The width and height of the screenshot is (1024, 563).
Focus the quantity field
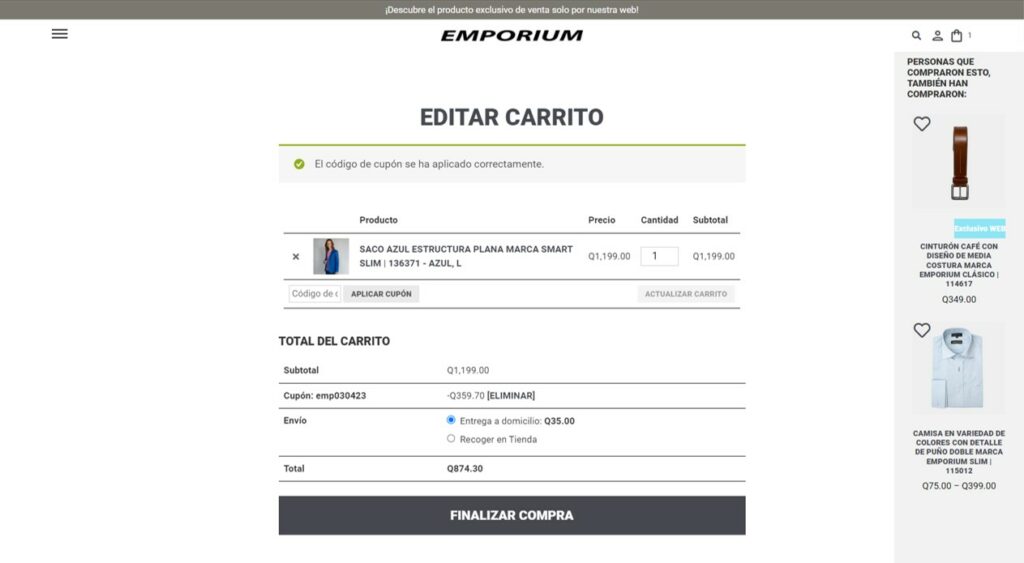[x=659, y=256]
